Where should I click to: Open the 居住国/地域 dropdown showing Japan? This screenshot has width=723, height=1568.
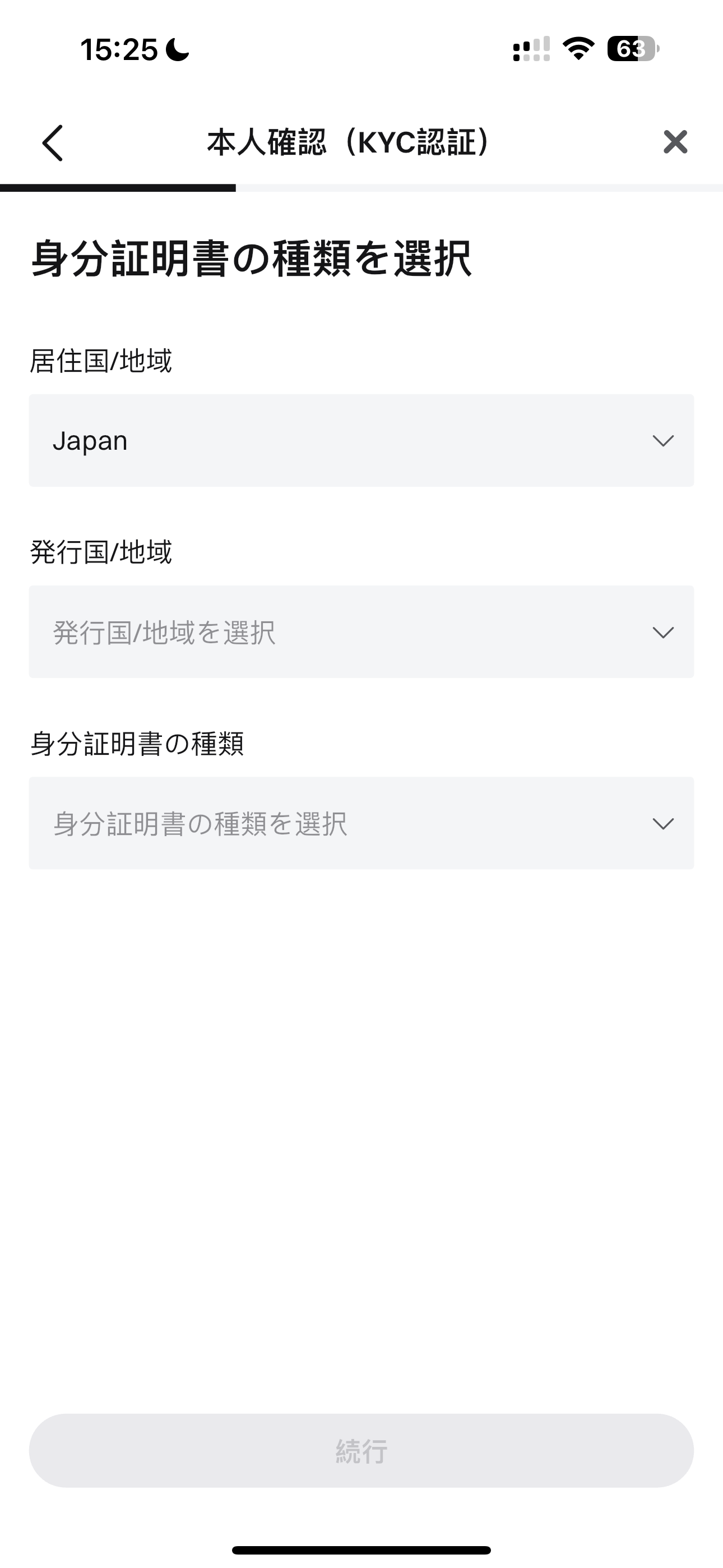coord(361,440)
